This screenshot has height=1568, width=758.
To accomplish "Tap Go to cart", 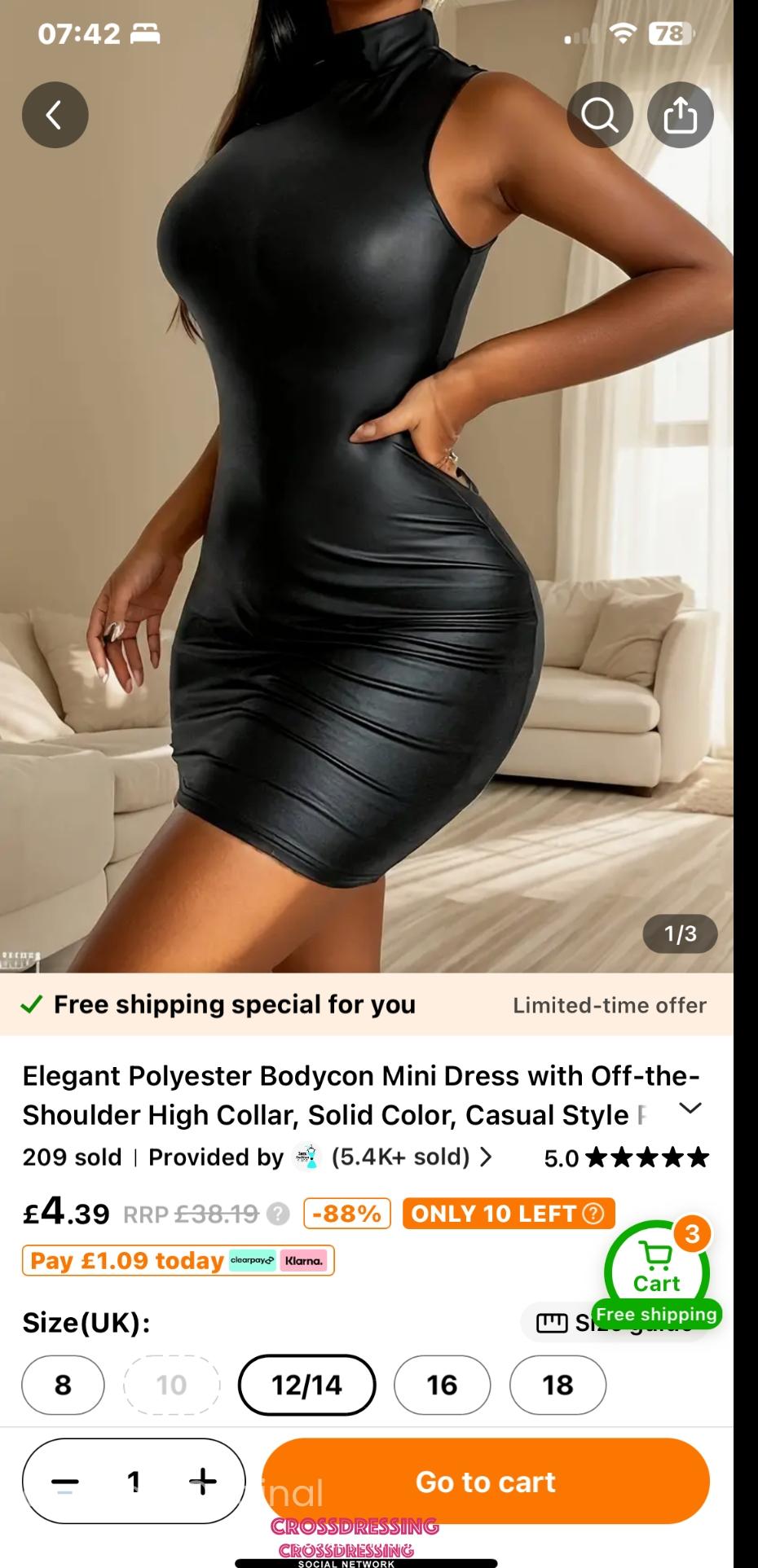I will coord(486,1481).
